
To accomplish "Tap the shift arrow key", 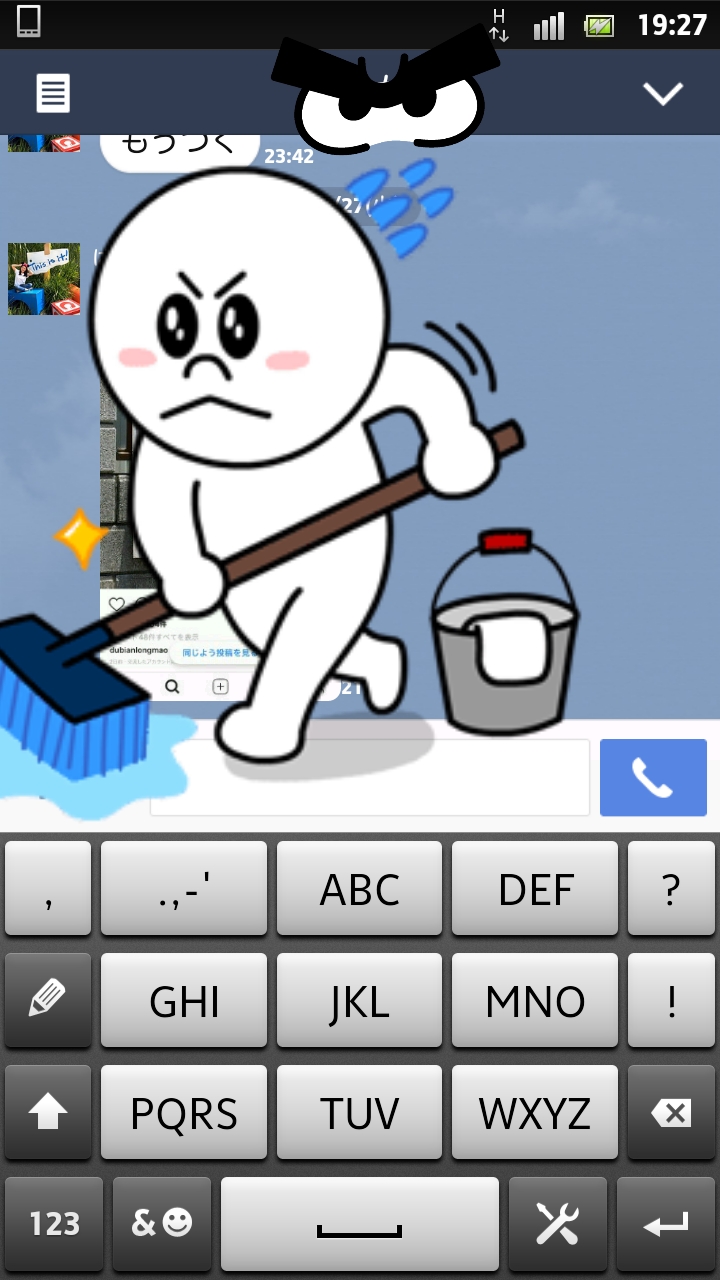I will click(48, 1112).
